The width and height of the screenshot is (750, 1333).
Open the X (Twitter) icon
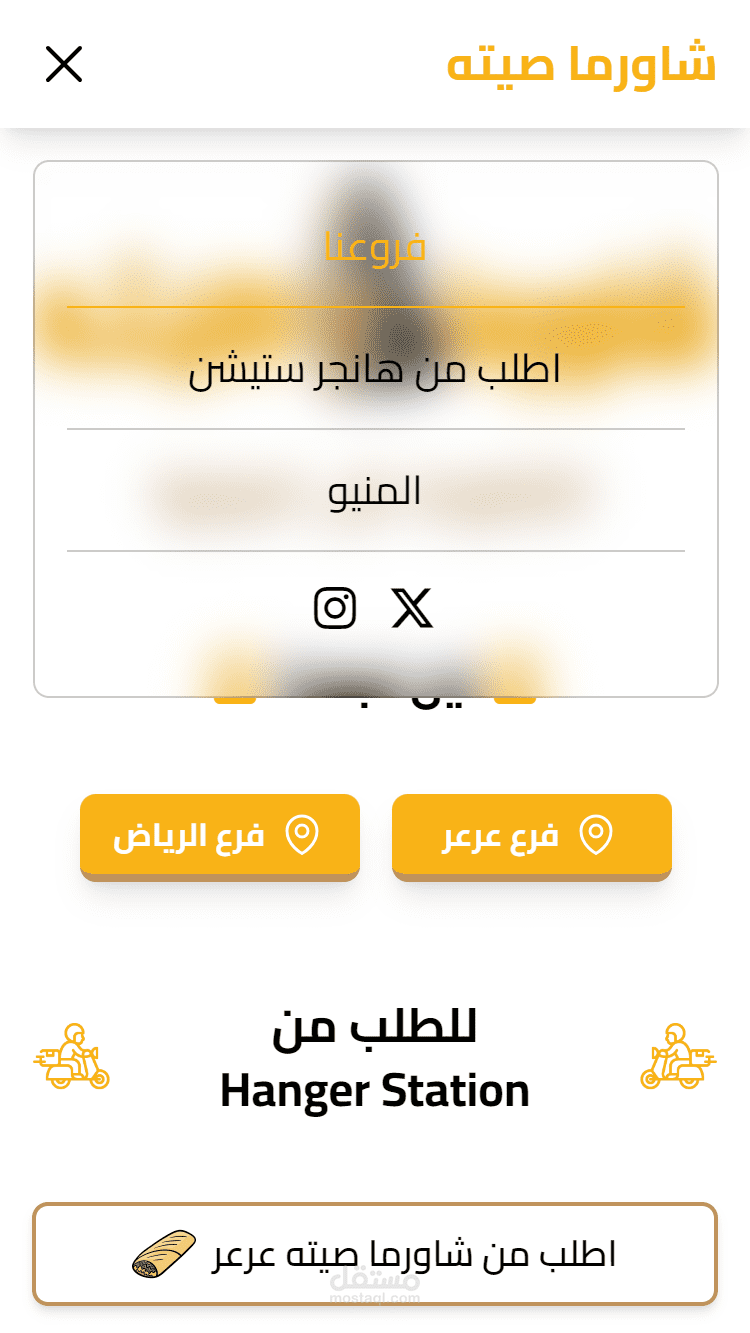point(412,608)
